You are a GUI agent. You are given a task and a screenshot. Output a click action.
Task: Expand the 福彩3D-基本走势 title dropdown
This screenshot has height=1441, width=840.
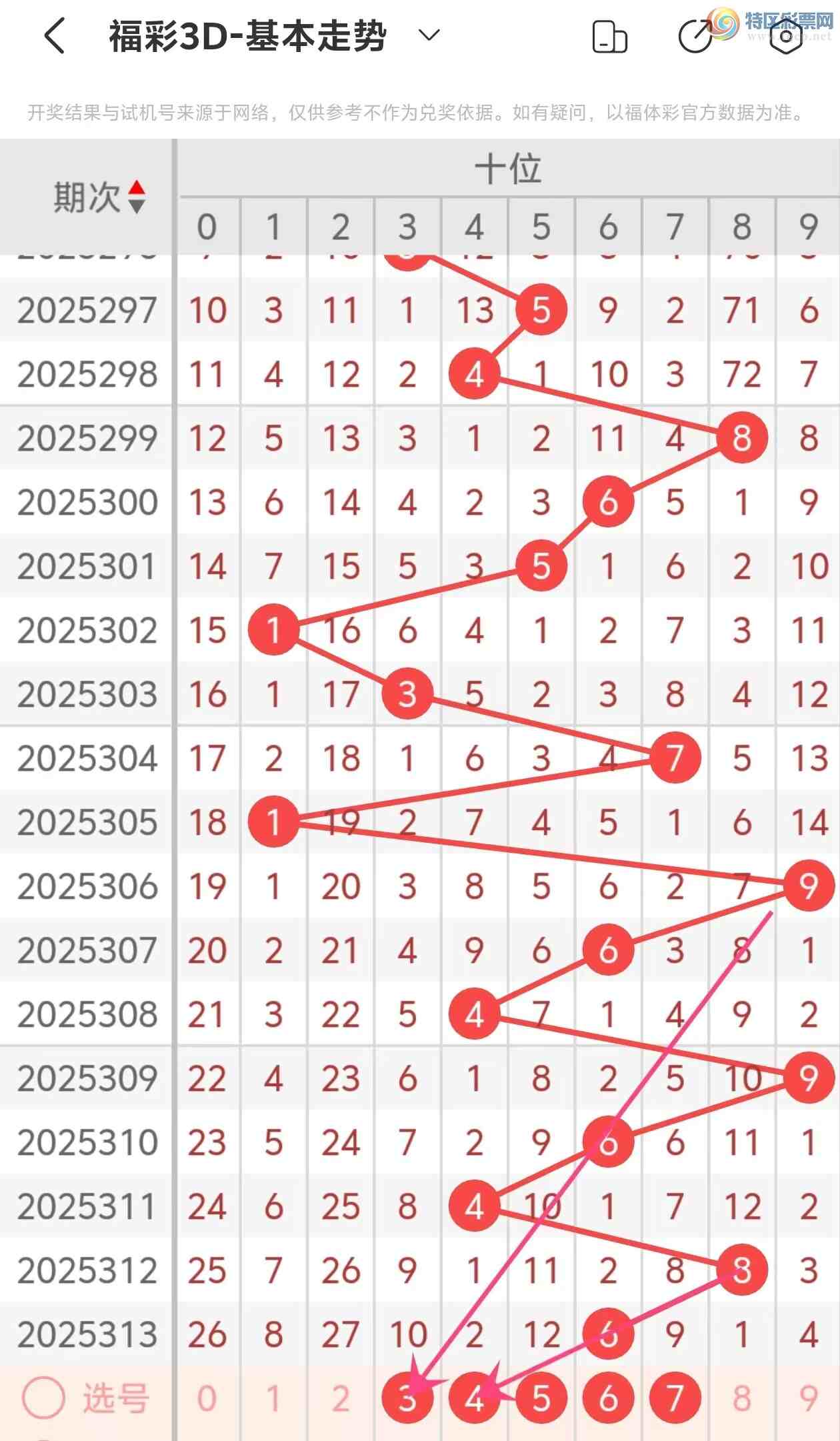point(429,35)
